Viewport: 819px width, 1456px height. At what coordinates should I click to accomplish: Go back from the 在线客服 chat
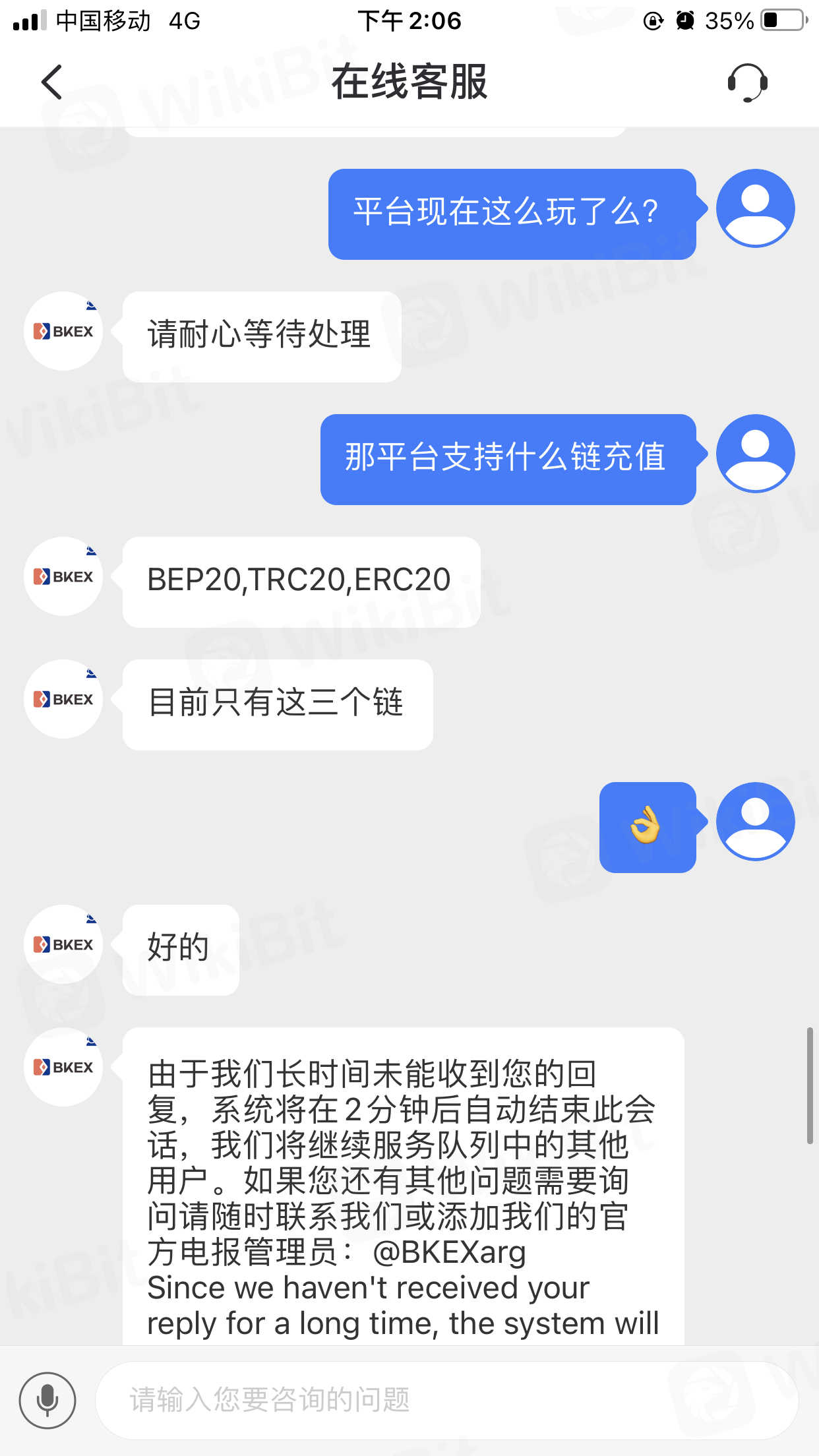51,82
